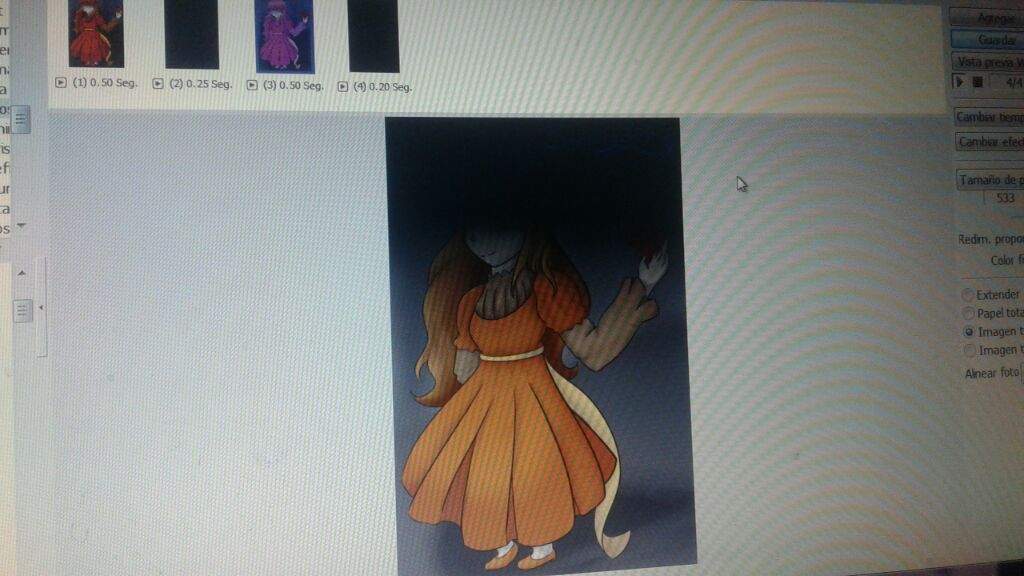This screenshot has width=1024, height=576.
Task: Open Cambiar tiempo setting
Action: pyautogui.click(x=990, y=117)
